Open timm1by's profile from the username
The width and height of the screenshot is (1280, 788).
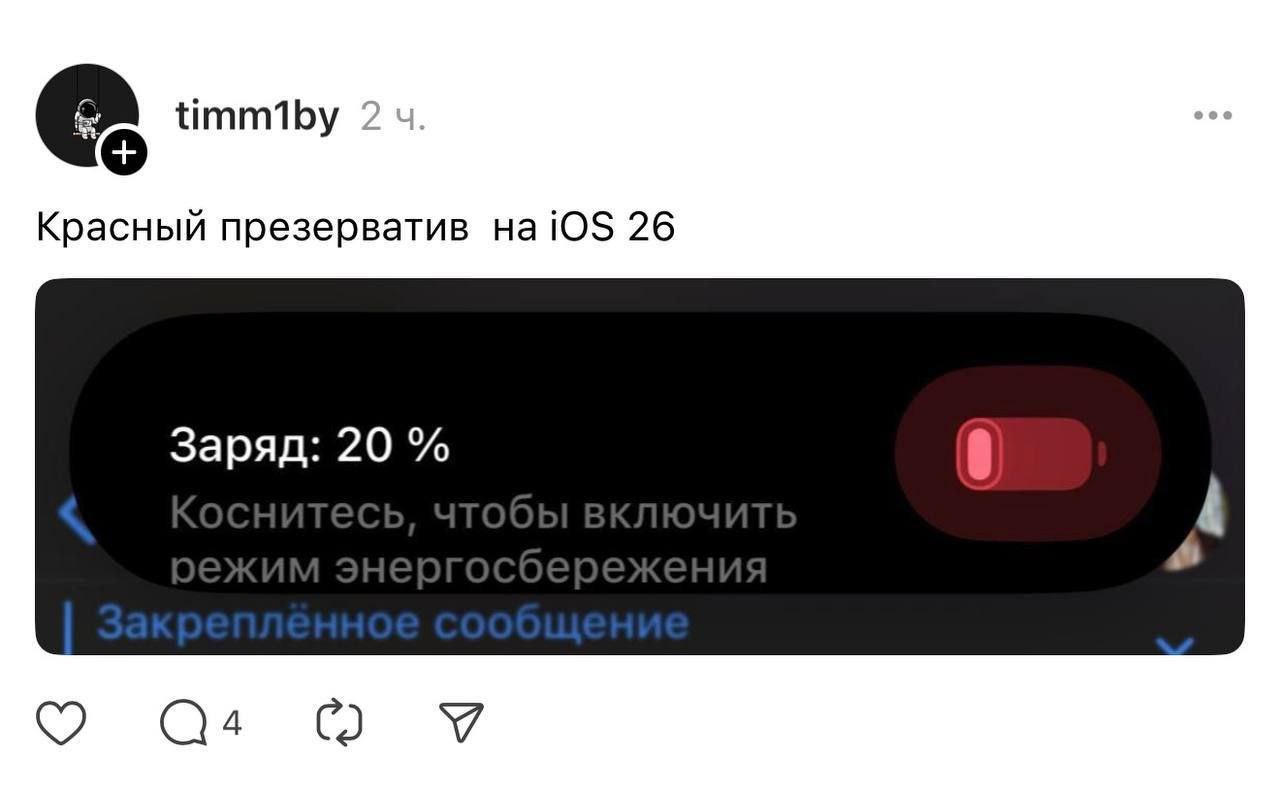pyautogui.click(x=257, y=117)
